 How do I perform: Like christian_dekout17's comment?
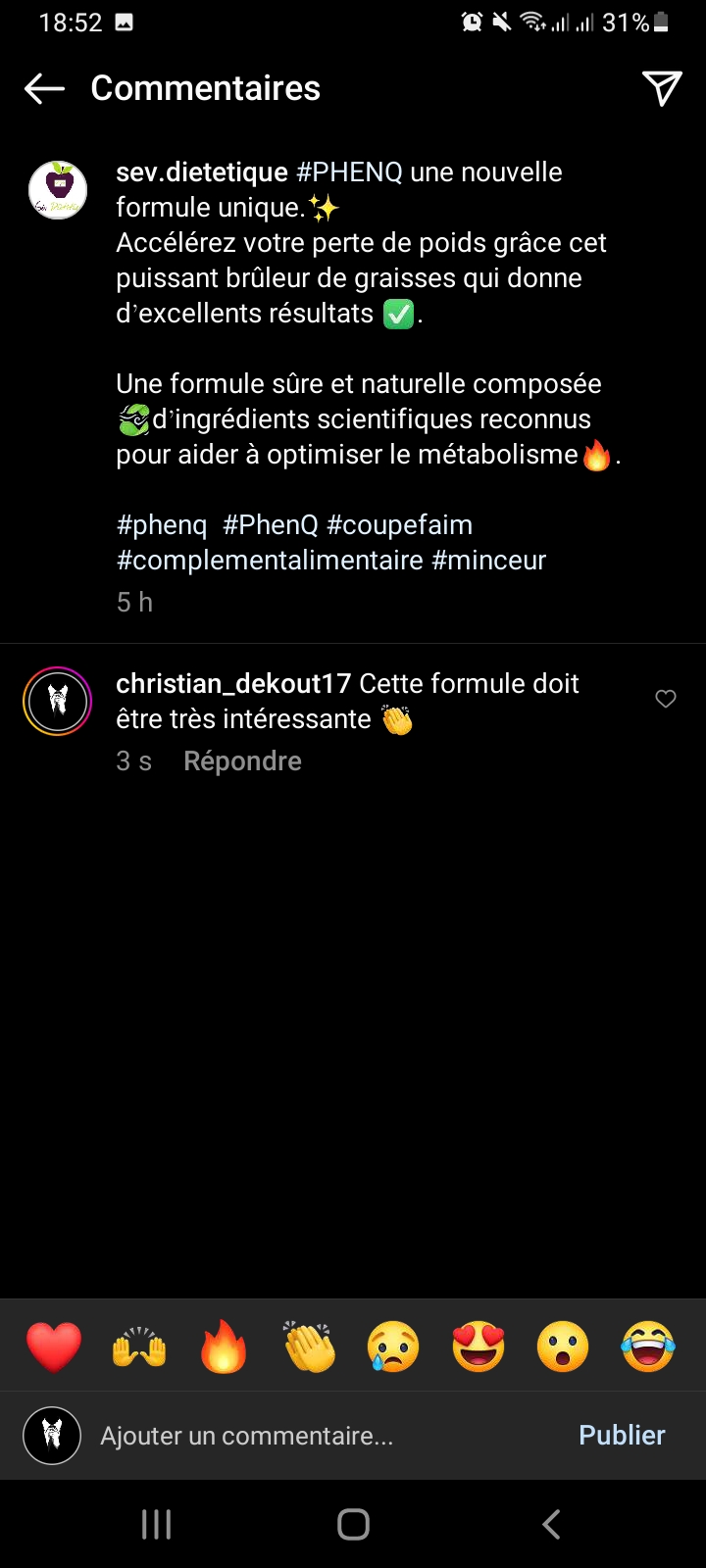coord(666,699)
